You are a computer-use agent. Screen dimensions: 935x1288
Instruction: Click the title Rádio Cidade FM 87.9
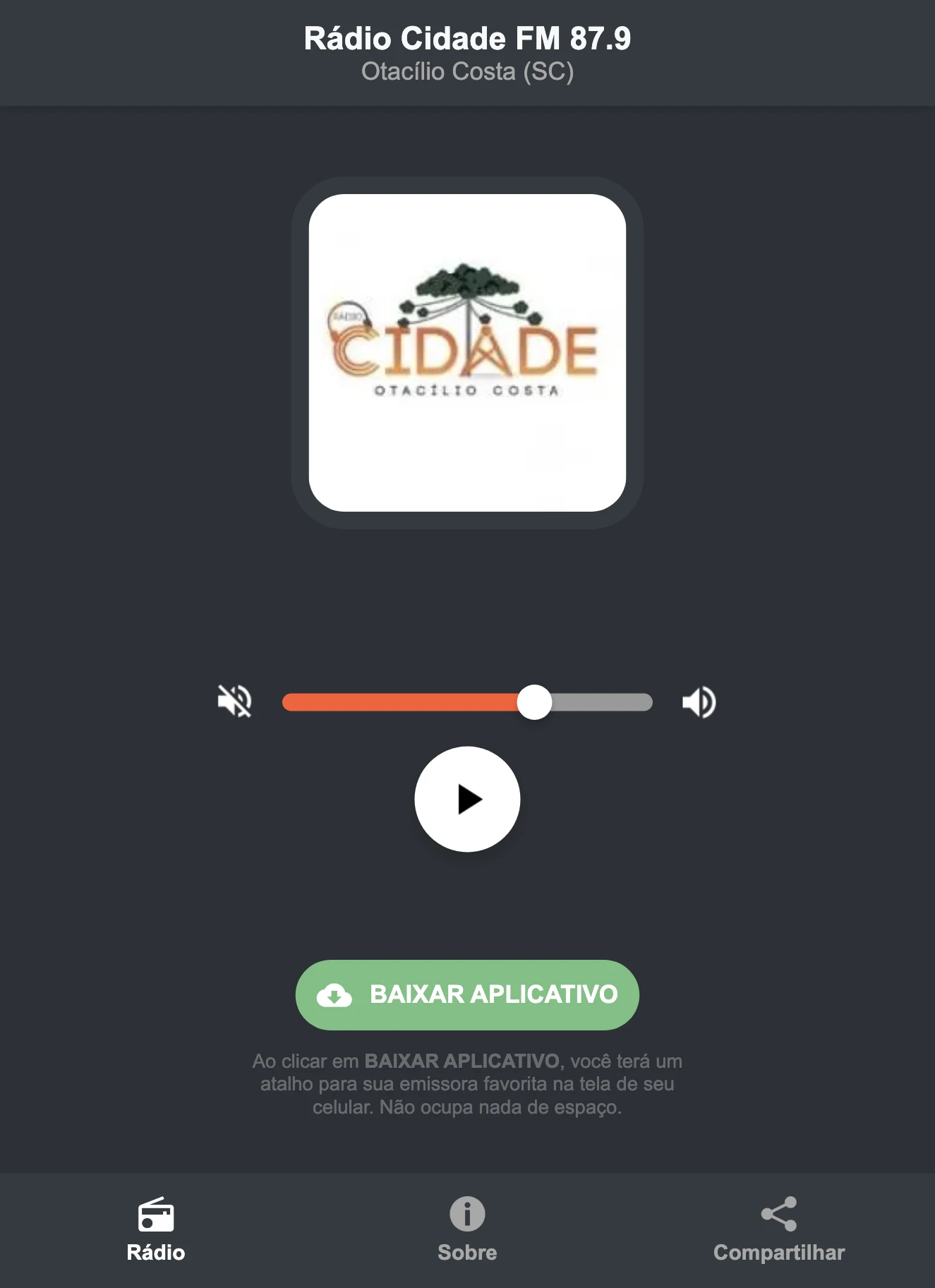coord(467,40)
